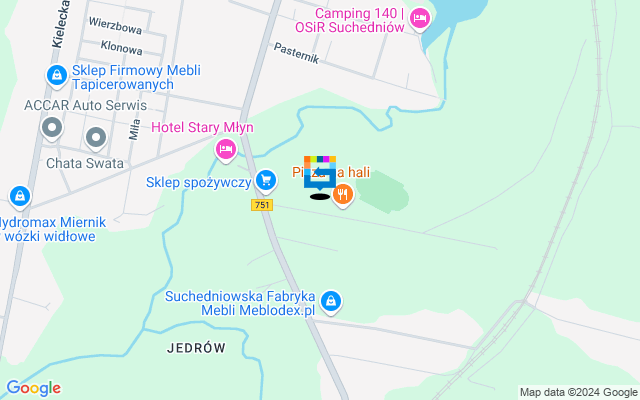Tap the colorful custom location marker
Screen dimensions: 640x400
click(x=320, y=173)
